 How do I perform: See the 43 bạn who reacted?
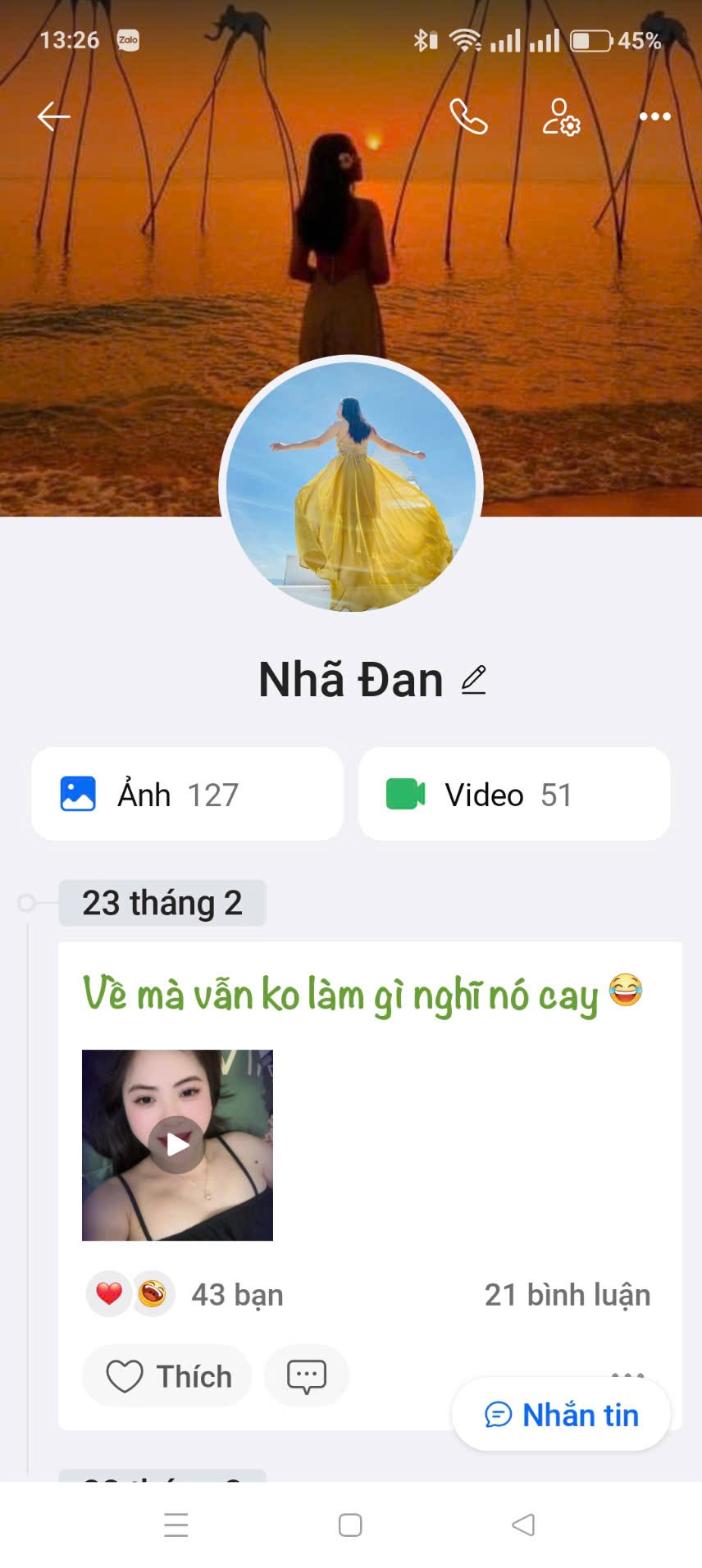point(236,1295)
